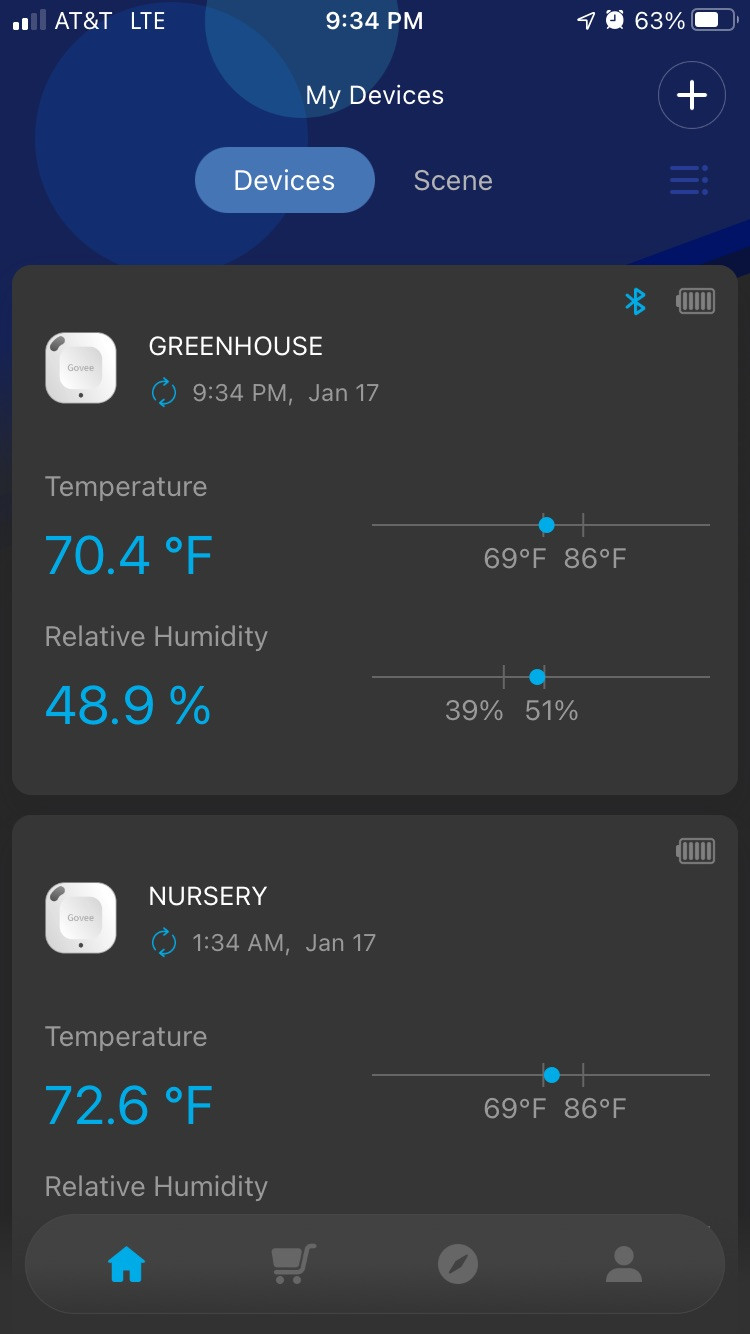
Task: Open the profile tab
Action: pos(623,1265)
